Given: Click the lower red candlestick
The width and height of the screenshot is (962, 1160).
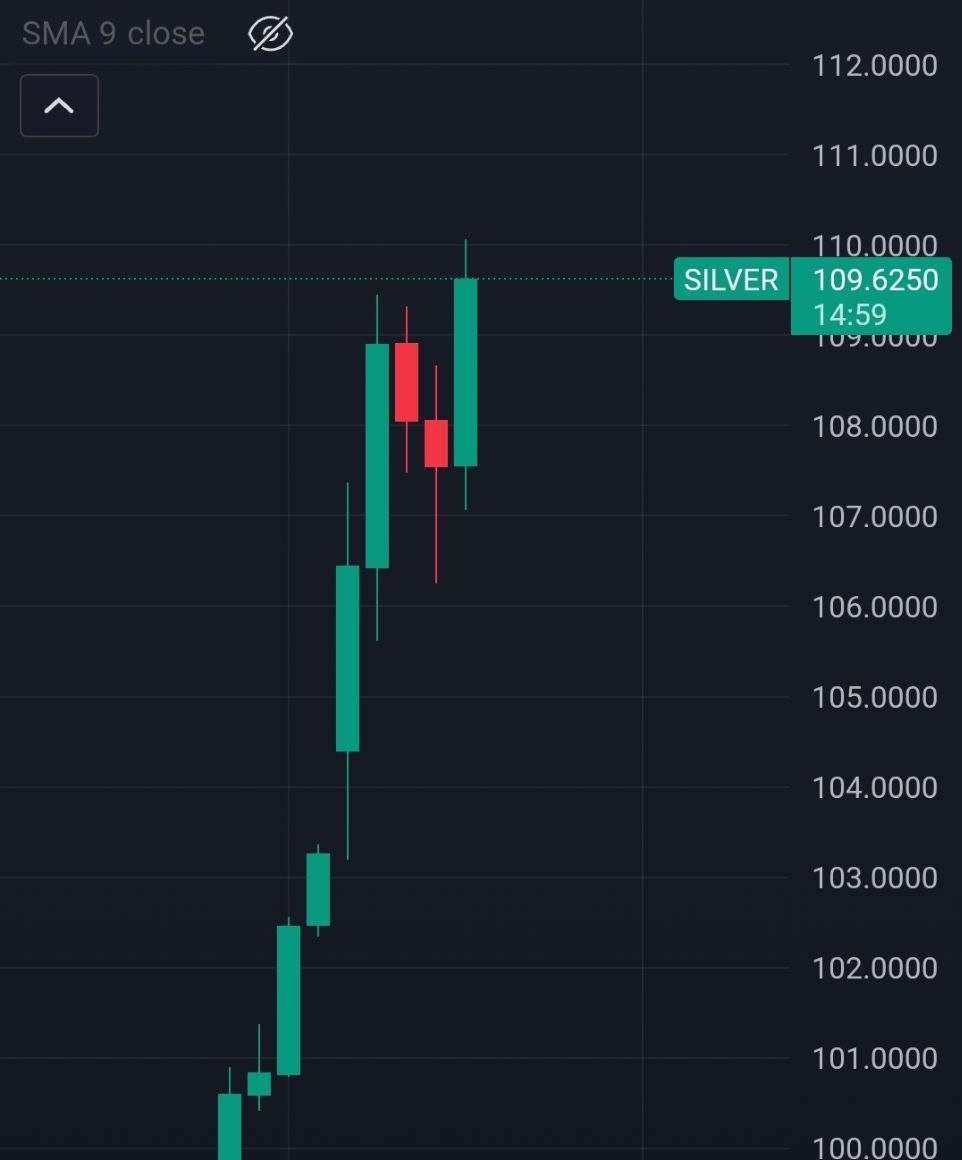Looking at the screenshot, I should pos(436,445).
